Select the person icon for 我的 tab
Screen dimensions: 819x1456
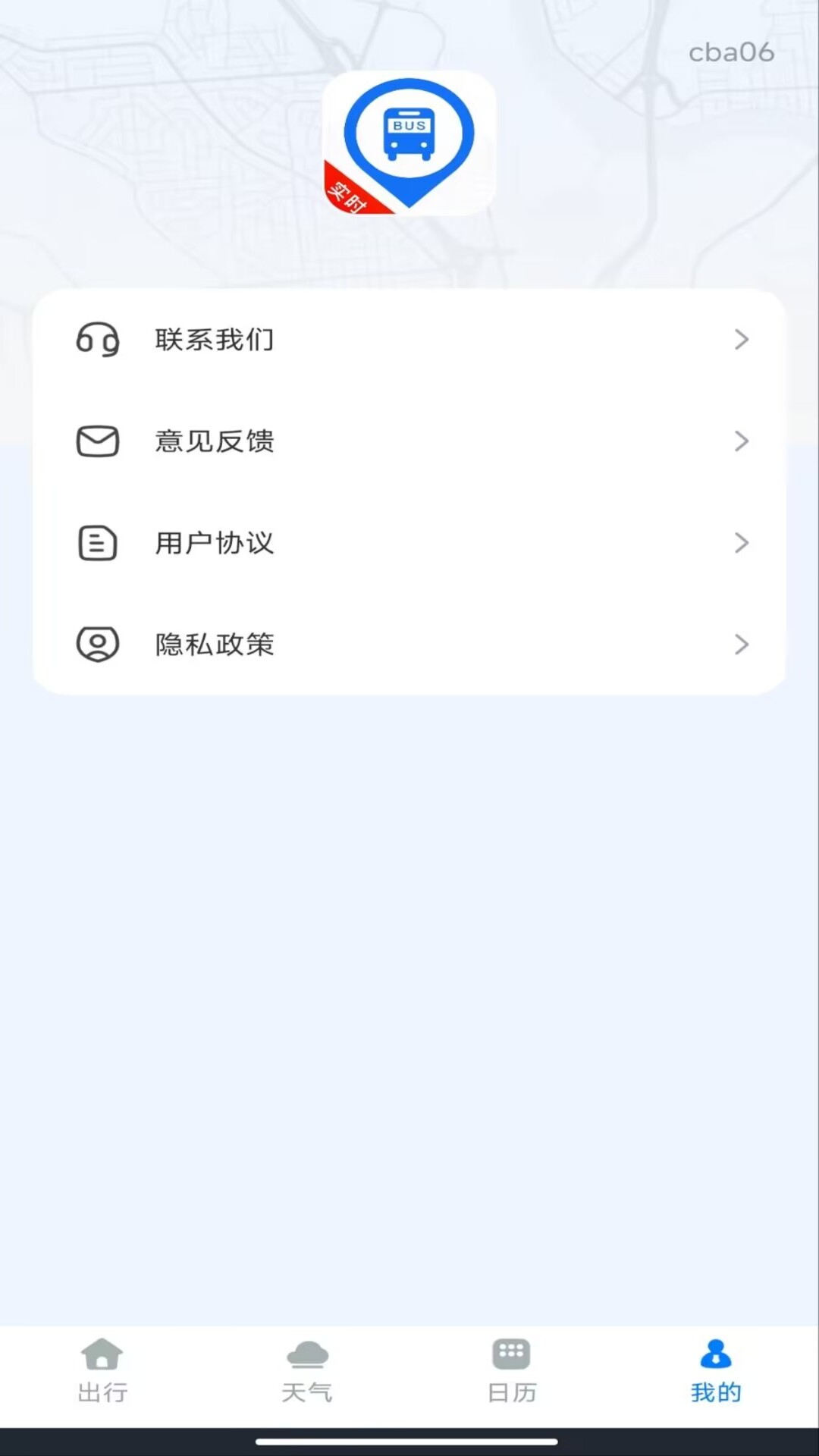pos(716,1357)
